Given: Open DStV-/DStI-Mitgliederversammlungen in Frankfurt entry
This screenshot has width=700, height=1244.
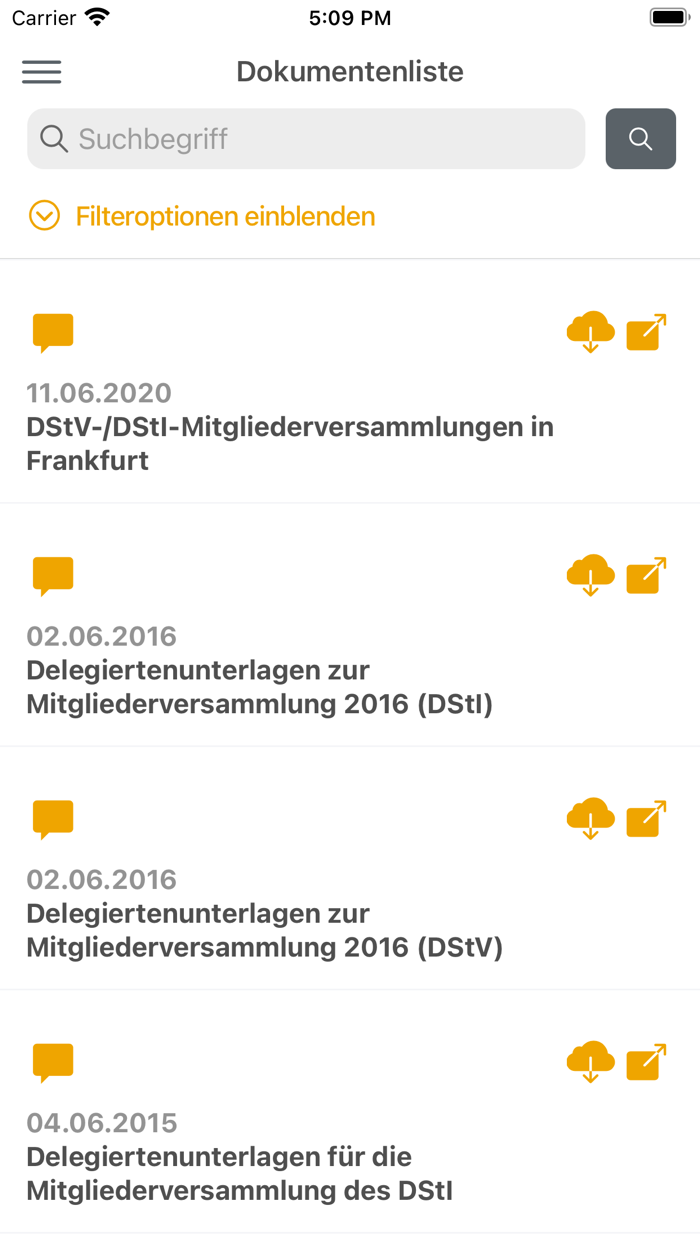Looking at the screenshot, I should coord(290,444).
